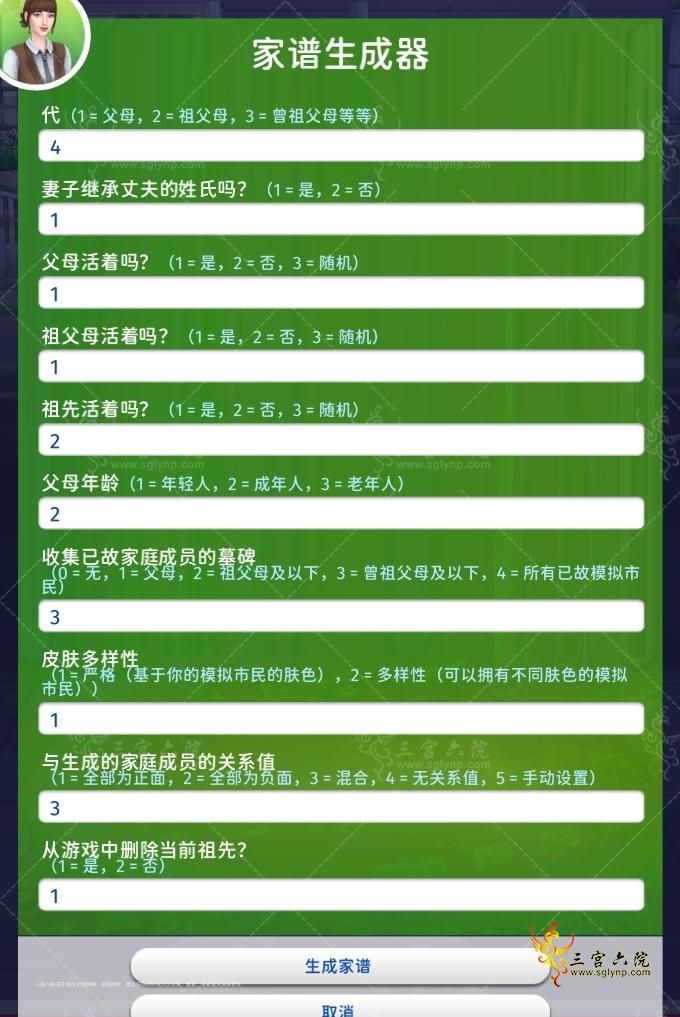
Task: Edit the 与生成的家庭成员的关系值 field
Action: (340, 807)
